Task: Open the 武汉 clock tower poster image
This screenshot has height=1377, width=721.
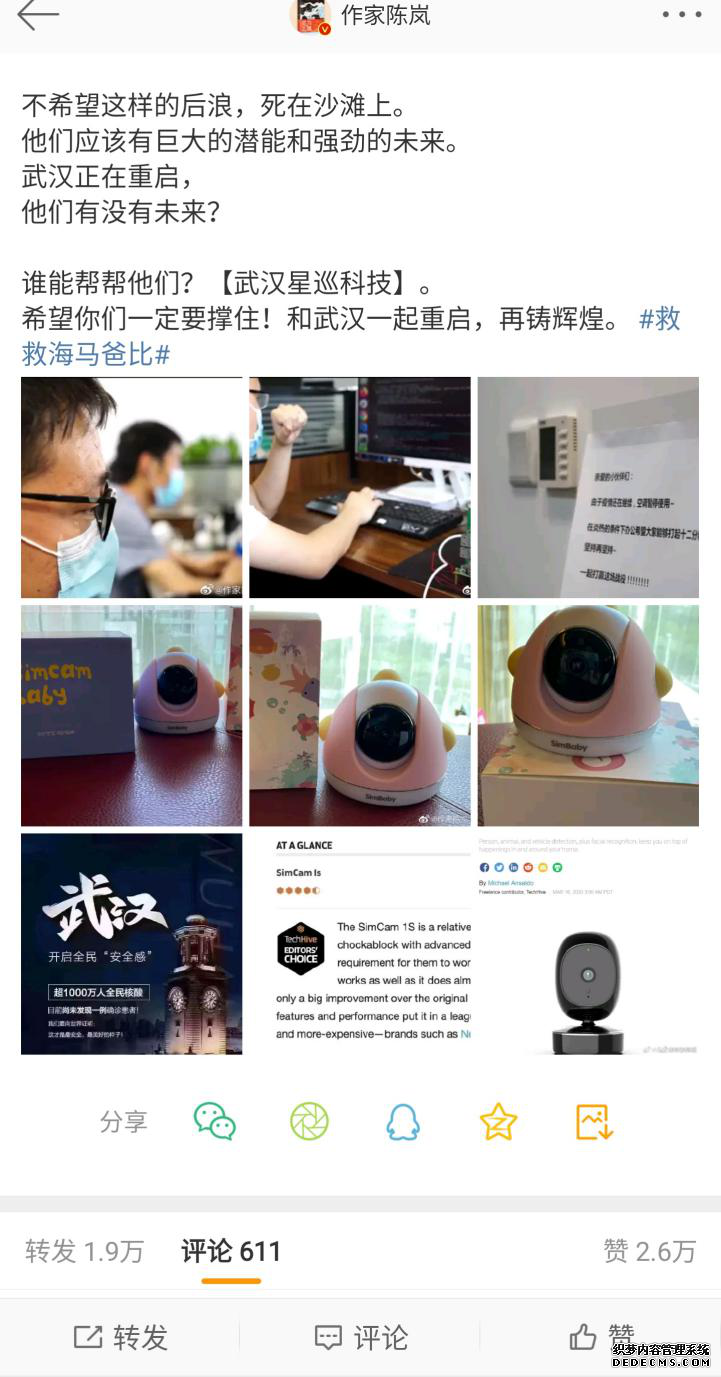Action: [x=131, y=944]
